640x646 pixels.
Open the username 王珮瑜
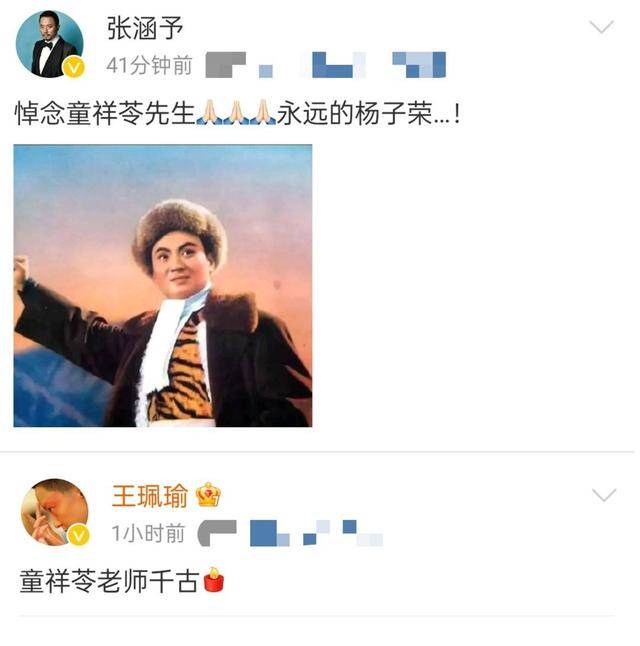point(148,495)
